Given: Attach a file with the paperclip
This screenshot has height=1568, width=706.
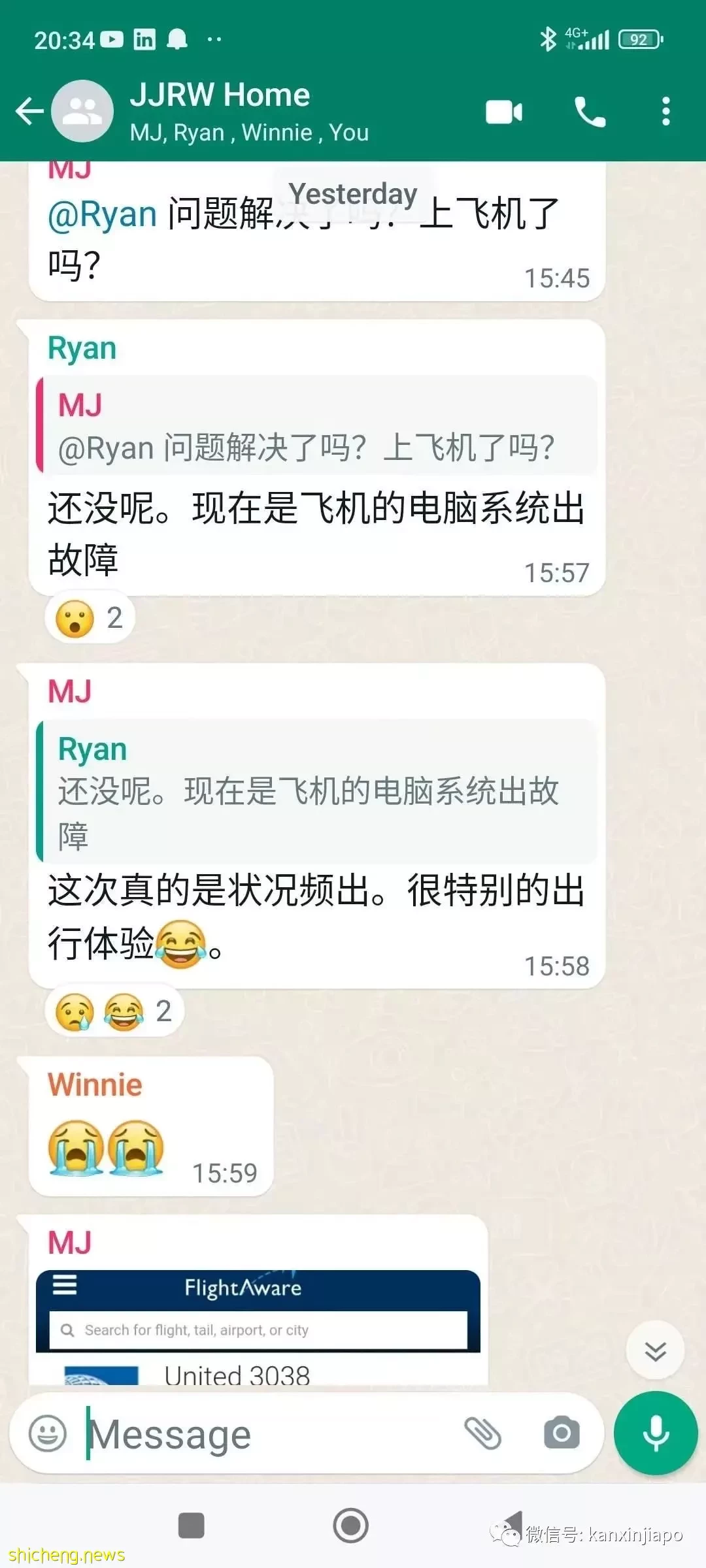Looking at the screenshot, I should tap(482, 1433).
